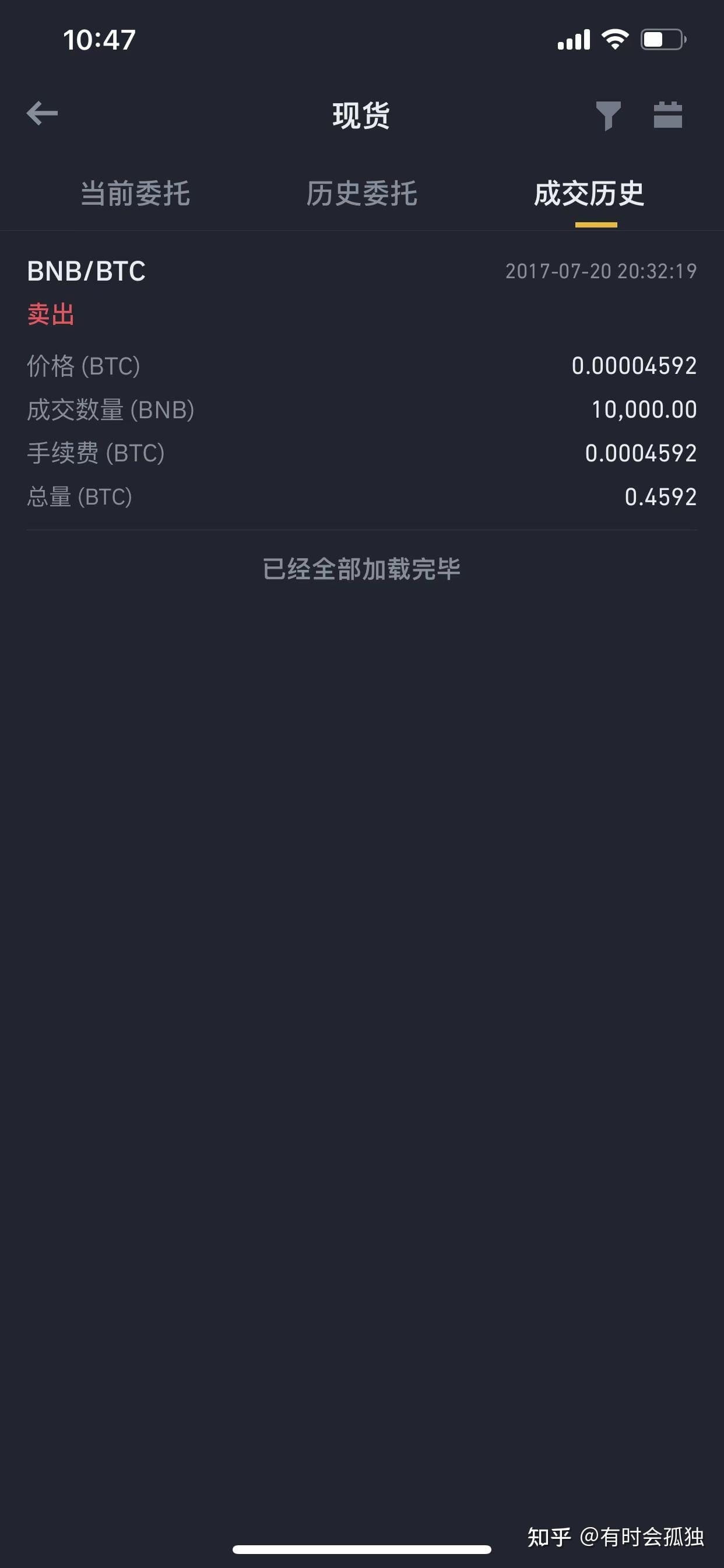Select the BNB/BTC trading pair label
Screen dimensions: 724x1568
[86, 272]
